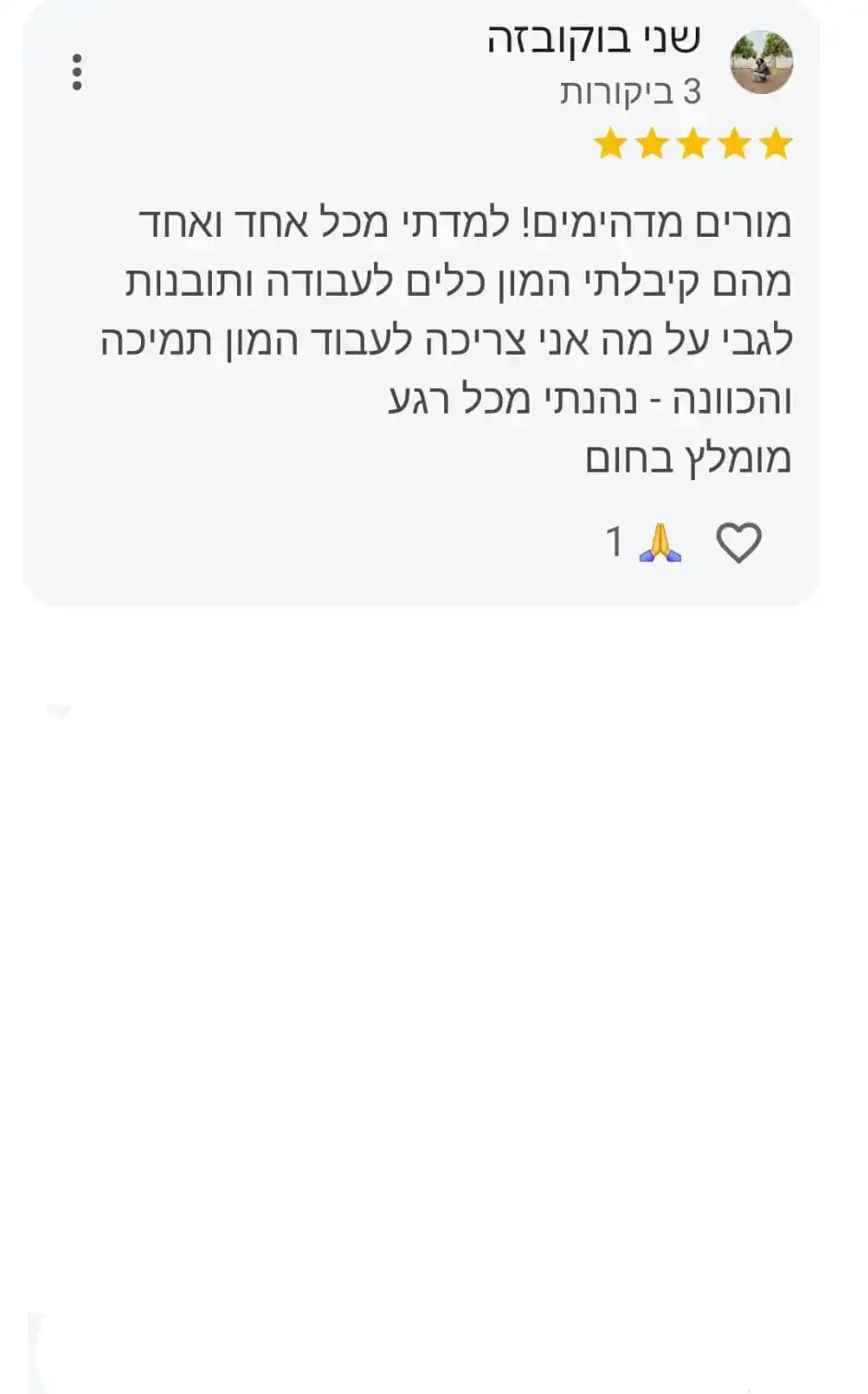The height and width of the screenshot is (1394, 868).
Task: Tap the reviewer name שני בוקובזה
Action: coord(594,40)
